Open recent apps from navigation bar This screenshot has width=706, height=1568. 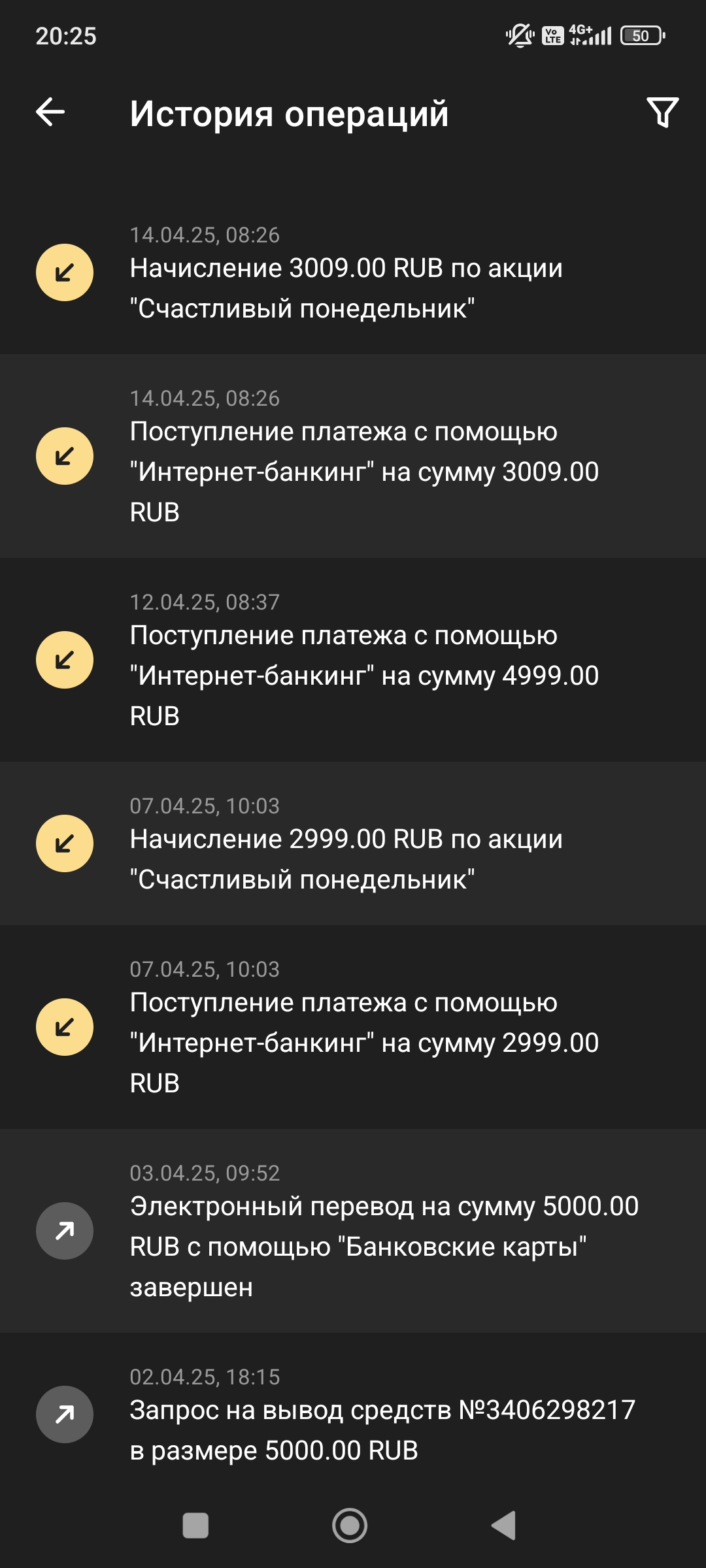click(195, 1526)
